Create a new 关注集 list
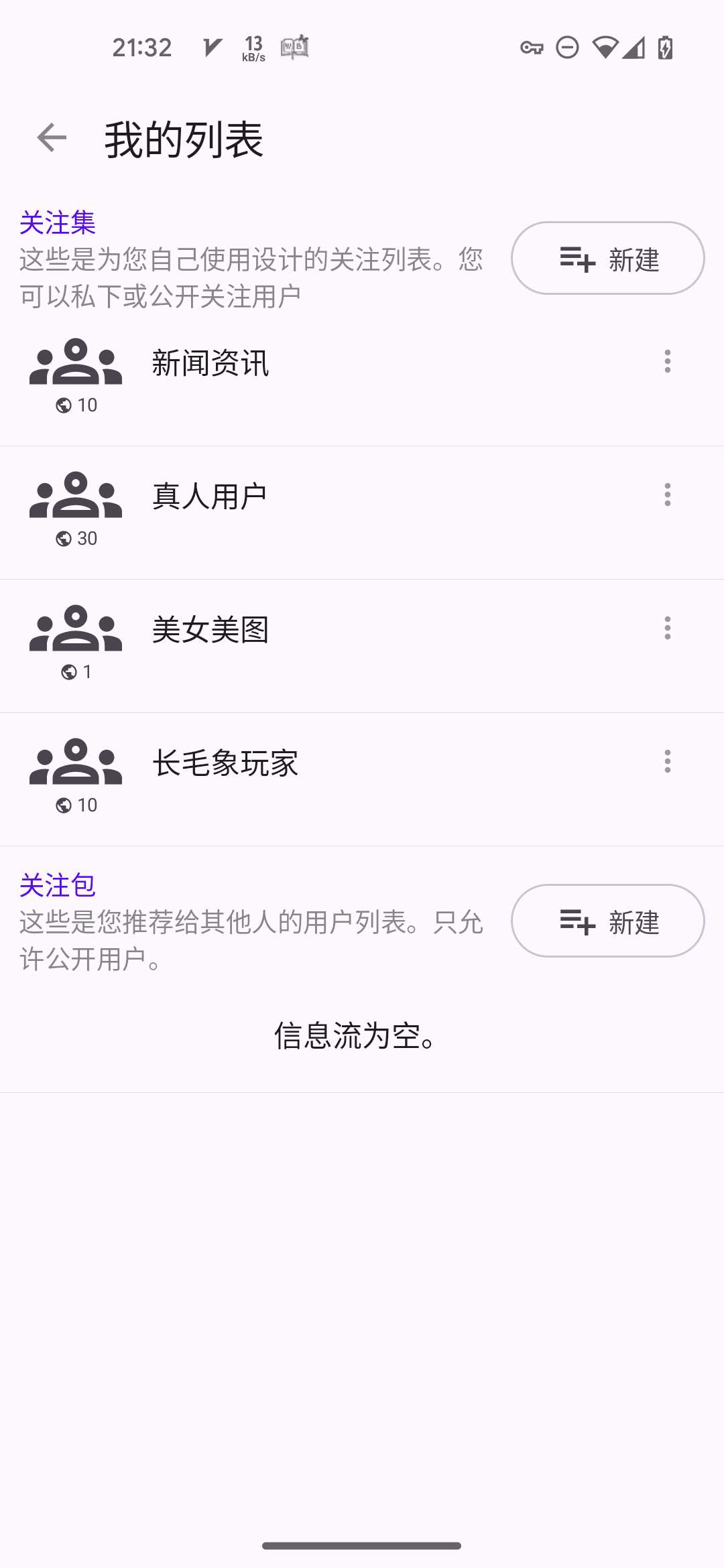 coord(607,258)
